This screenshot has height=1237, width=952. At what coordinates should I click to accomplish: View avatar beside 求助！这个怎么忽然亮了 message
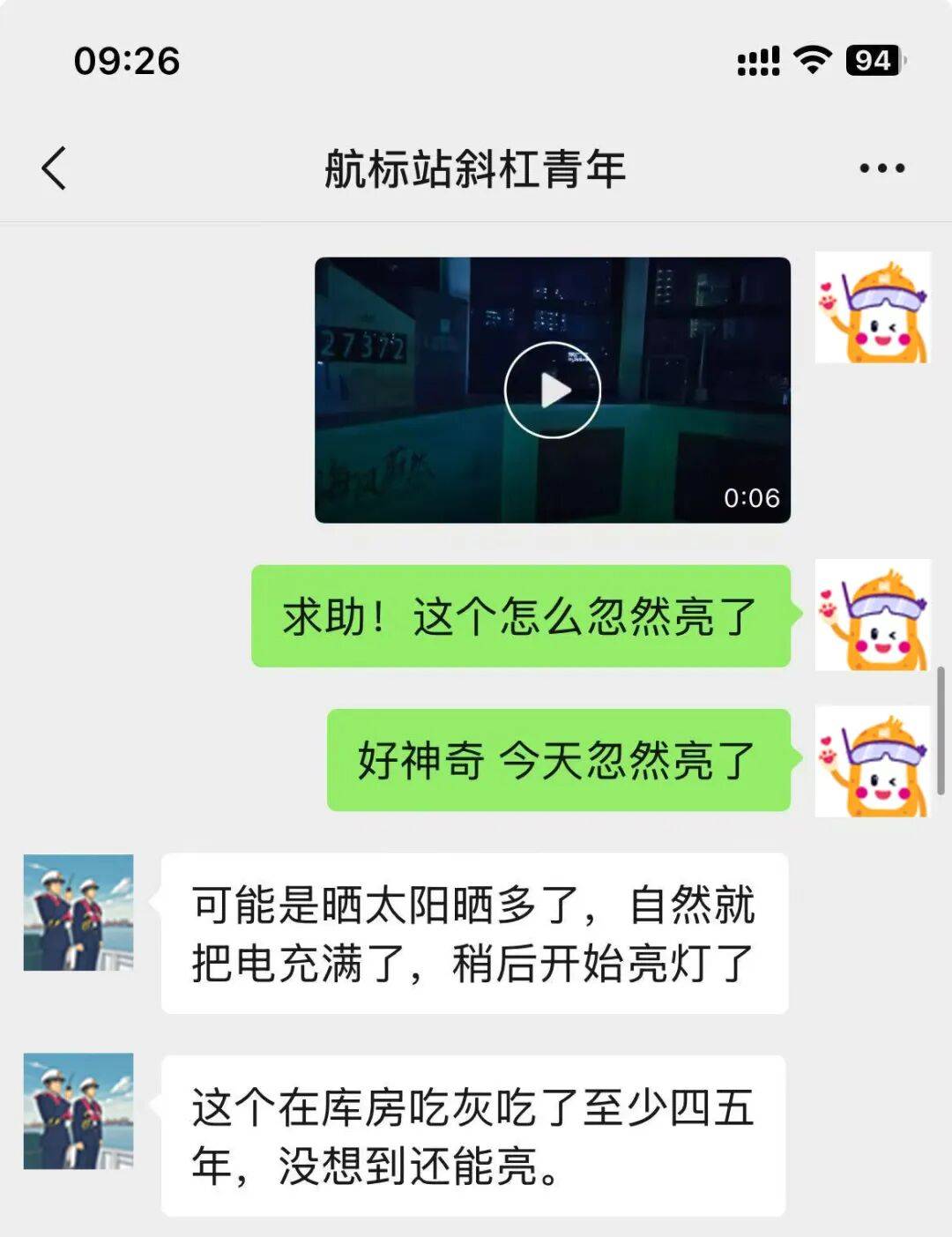[x=872, y=615]
